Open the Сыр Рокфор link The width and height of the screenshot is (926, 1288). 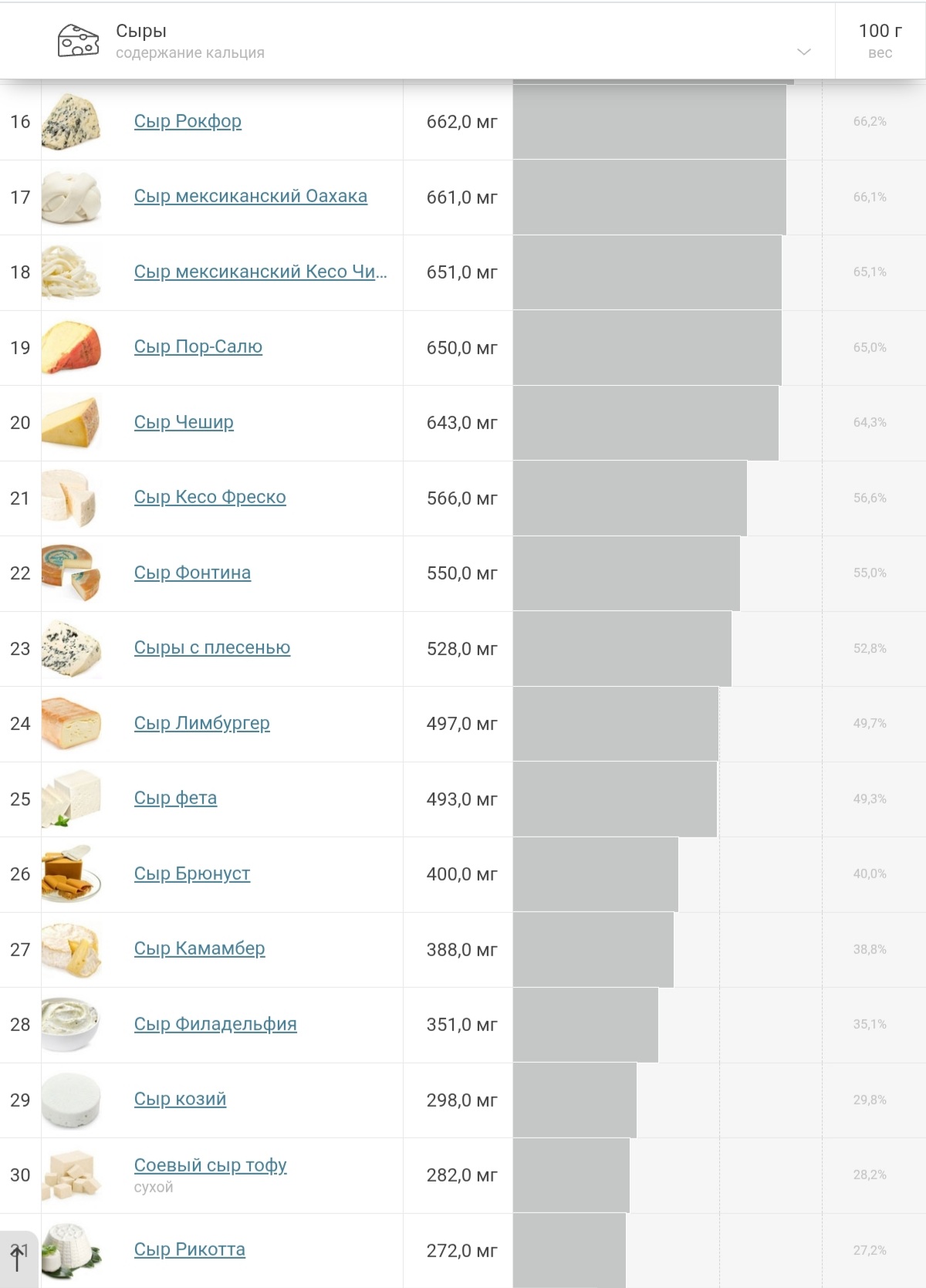click(x=188, y=121)
